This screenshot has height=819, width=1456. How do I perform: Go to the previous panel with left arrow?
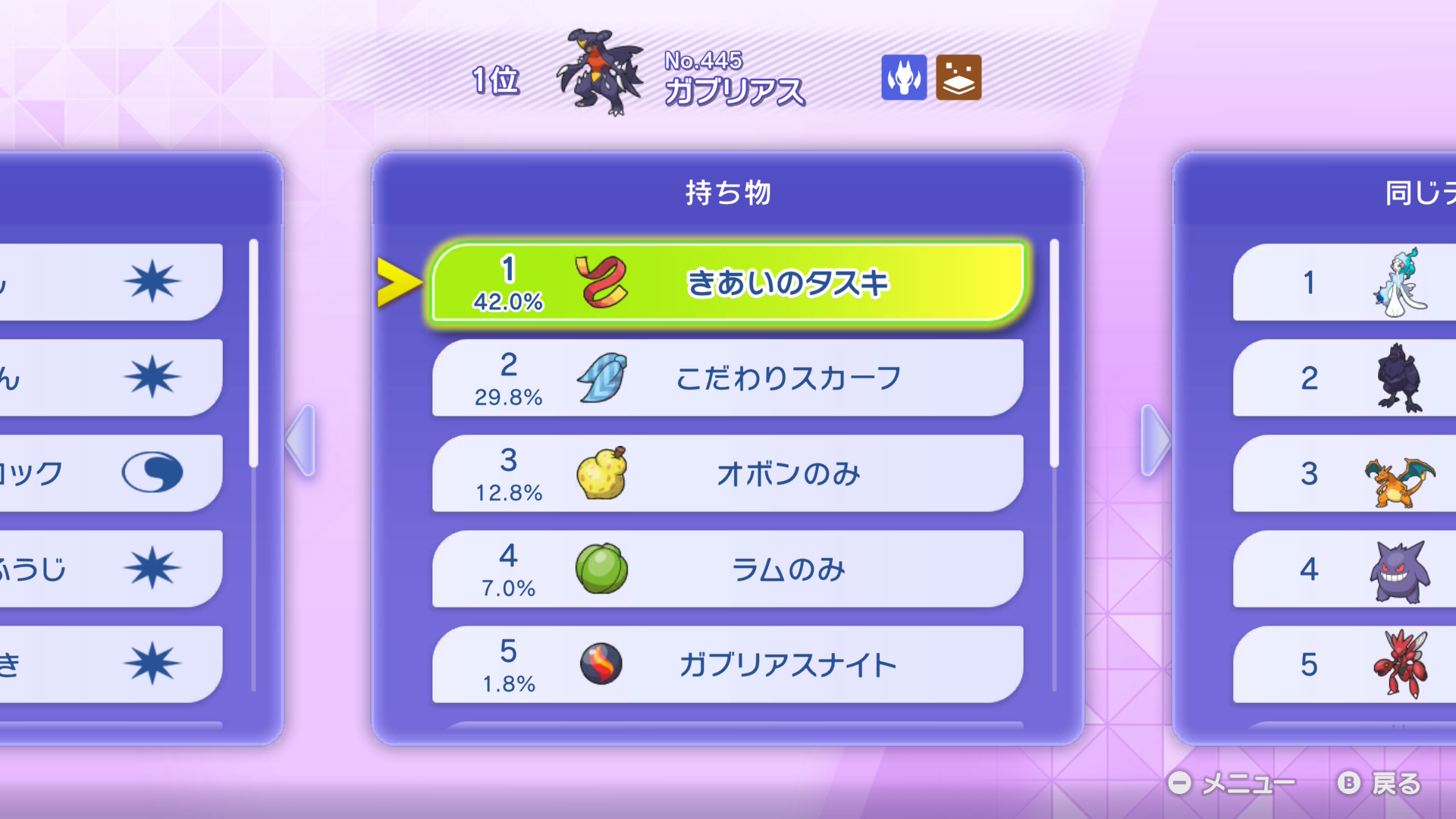(x=300, y=441)
